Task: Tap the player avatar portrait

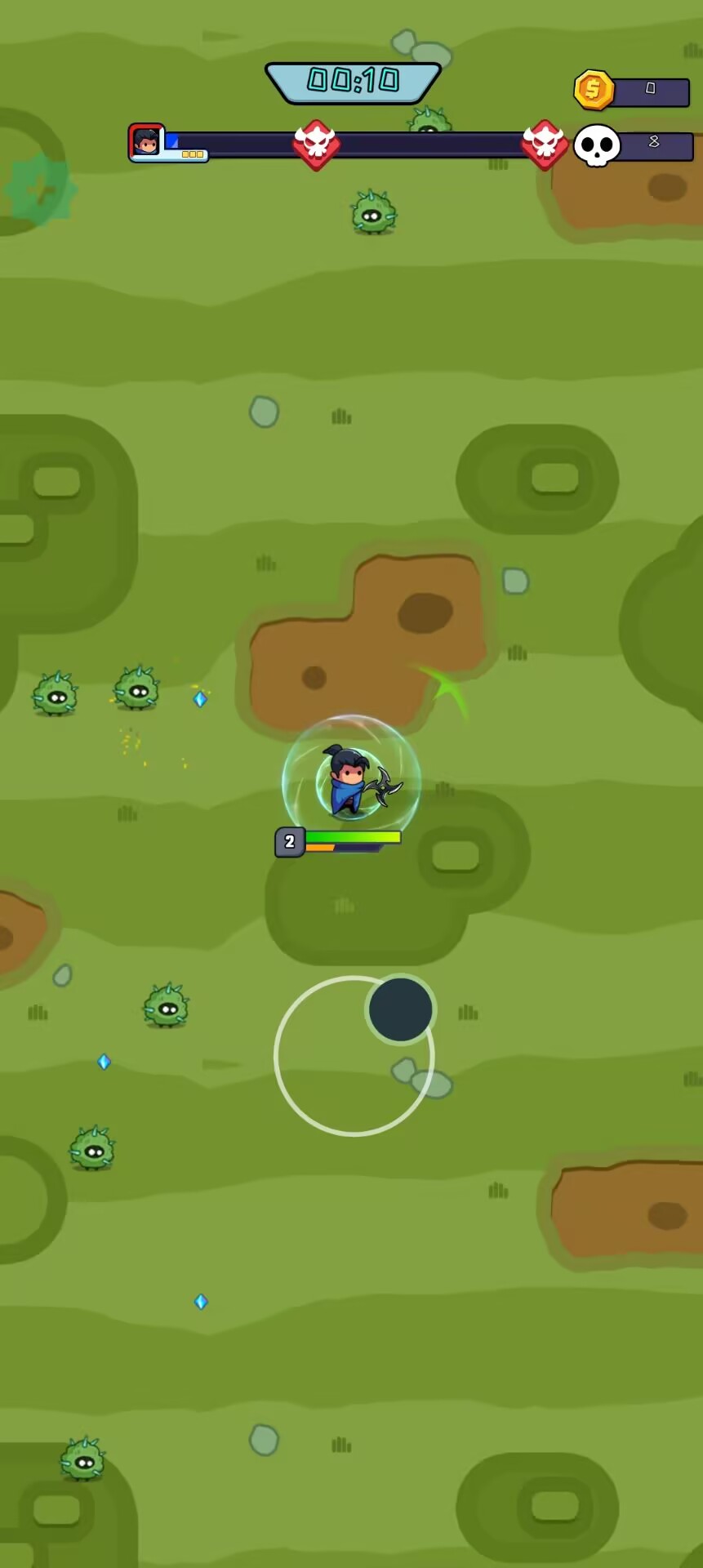Action: (147, 142)
